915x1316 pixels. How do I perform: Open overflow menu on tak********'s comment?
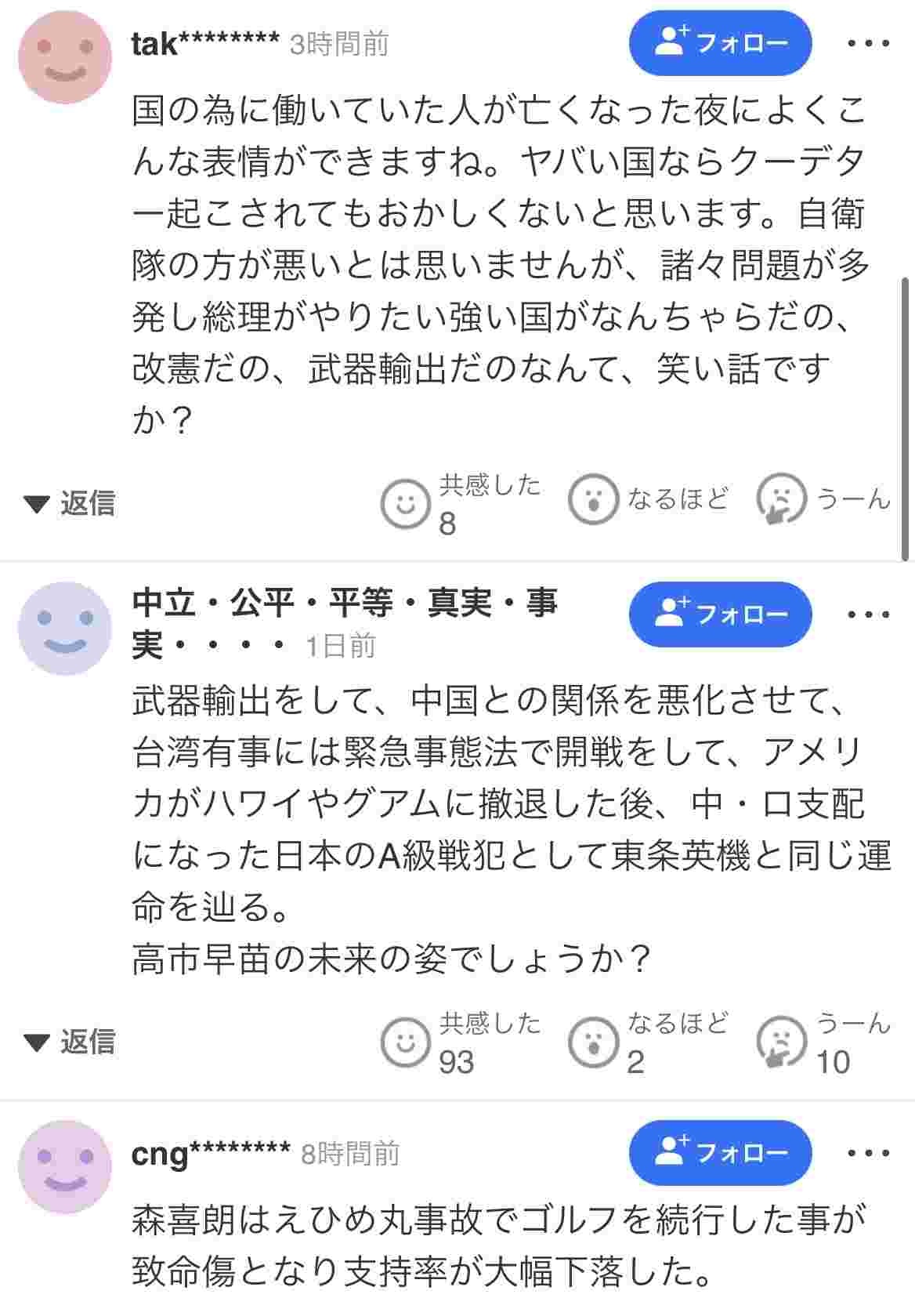coord(869,43)
